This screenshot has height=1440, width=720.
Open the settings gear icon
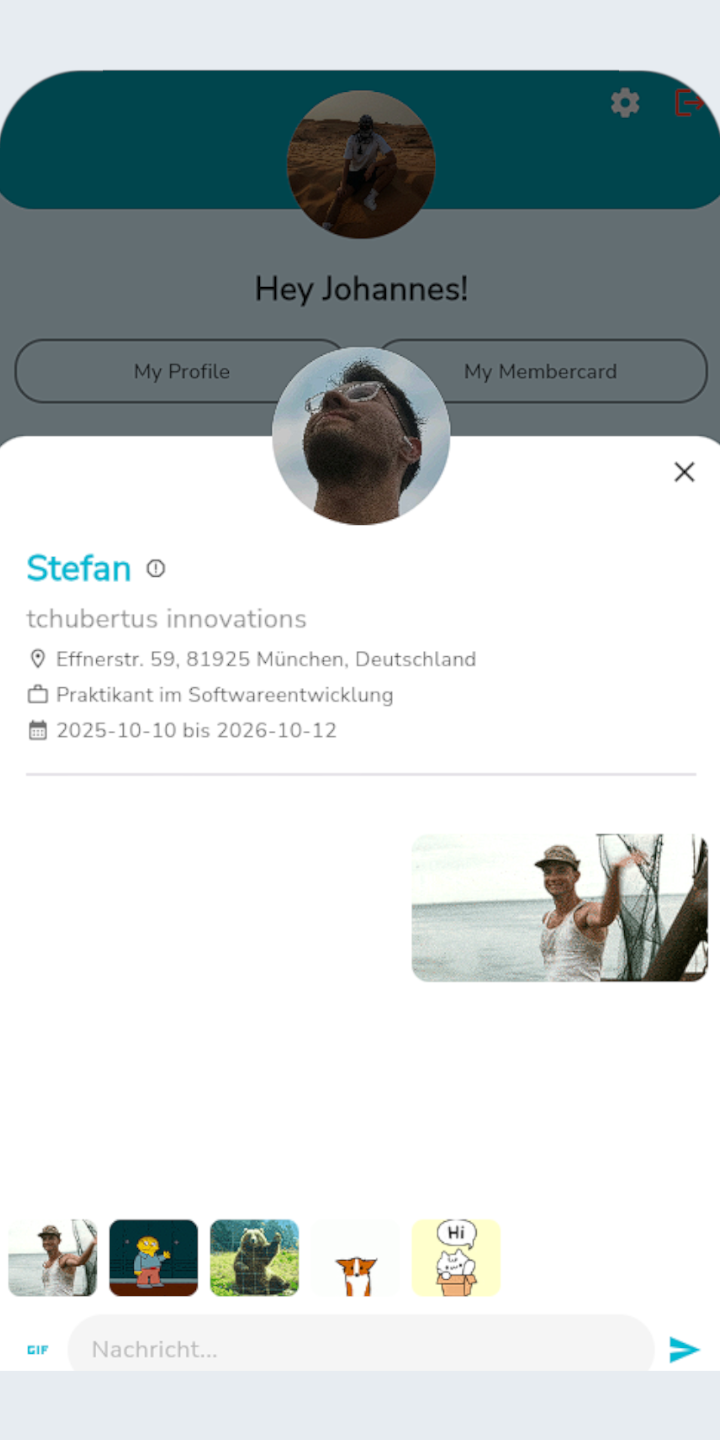click(x=624, y=103)
